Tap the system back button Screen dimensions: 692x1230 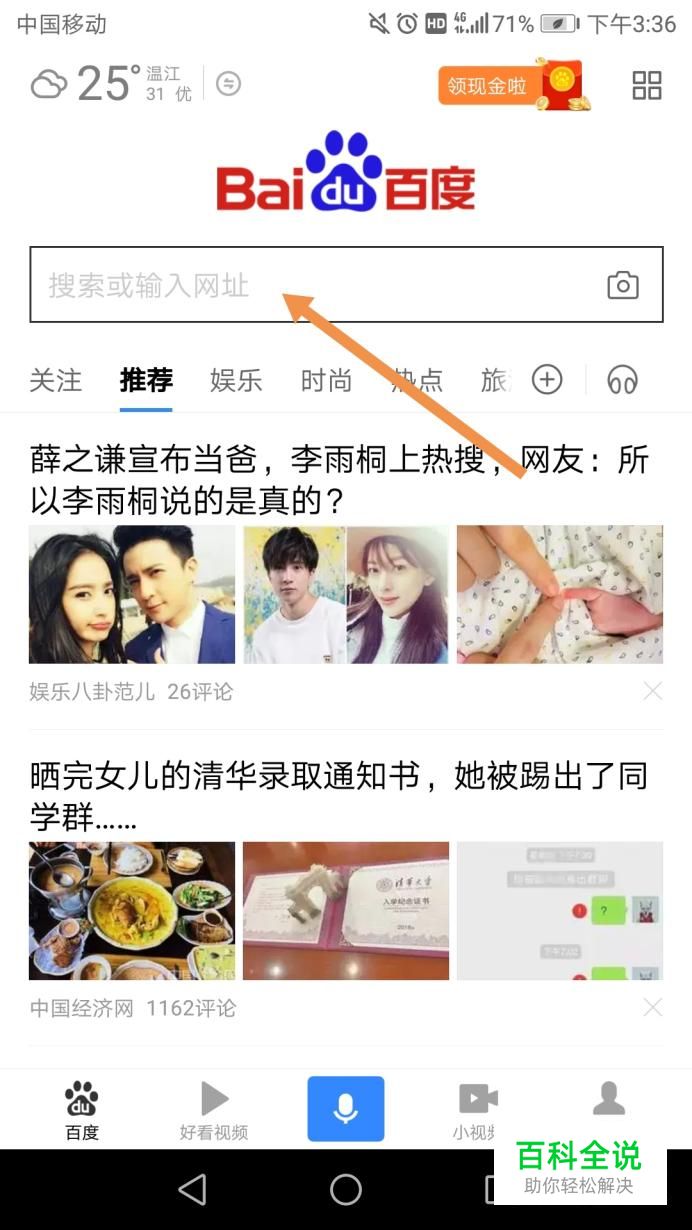[192, 1189]
